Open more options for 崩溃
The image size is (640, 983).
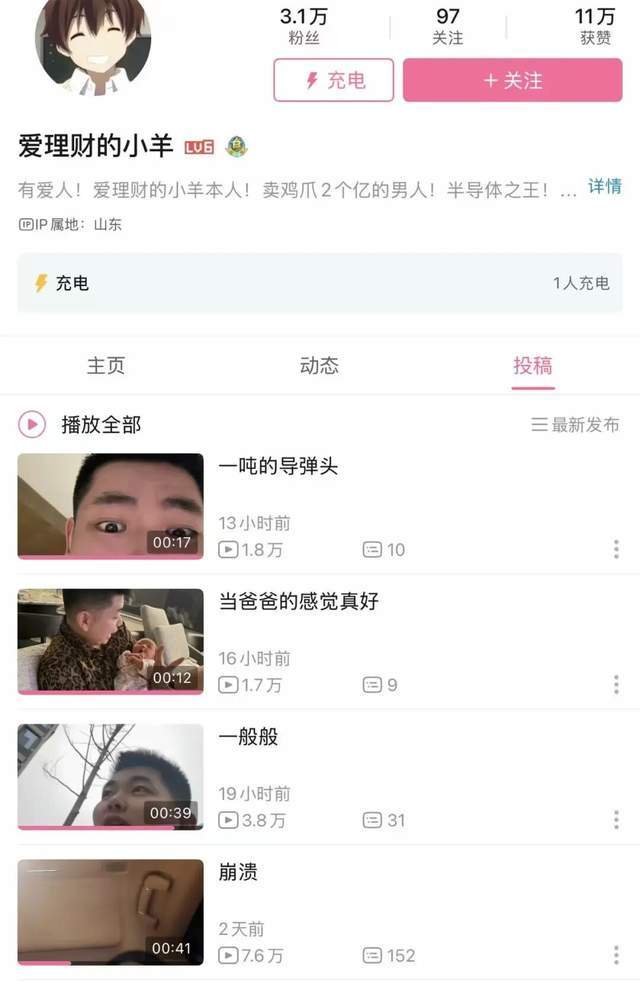pos(615,955)
